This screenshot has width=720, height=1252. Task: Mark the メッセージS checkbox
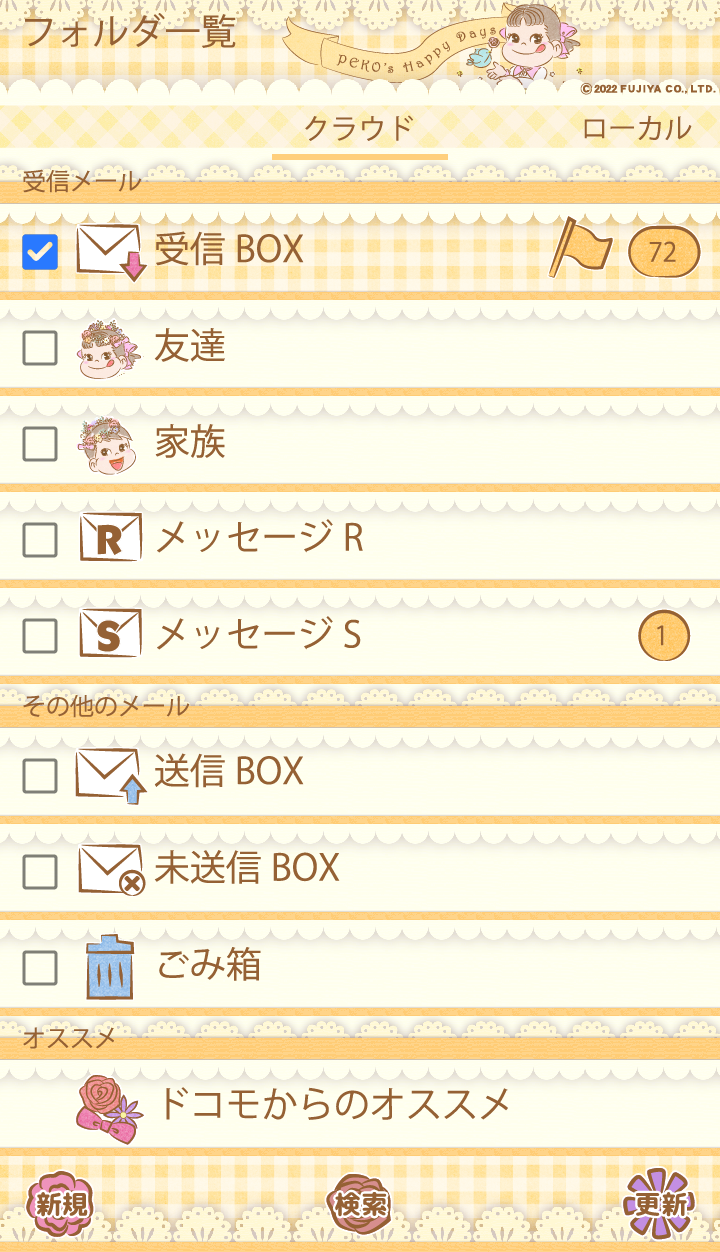[x=40, y=635]
